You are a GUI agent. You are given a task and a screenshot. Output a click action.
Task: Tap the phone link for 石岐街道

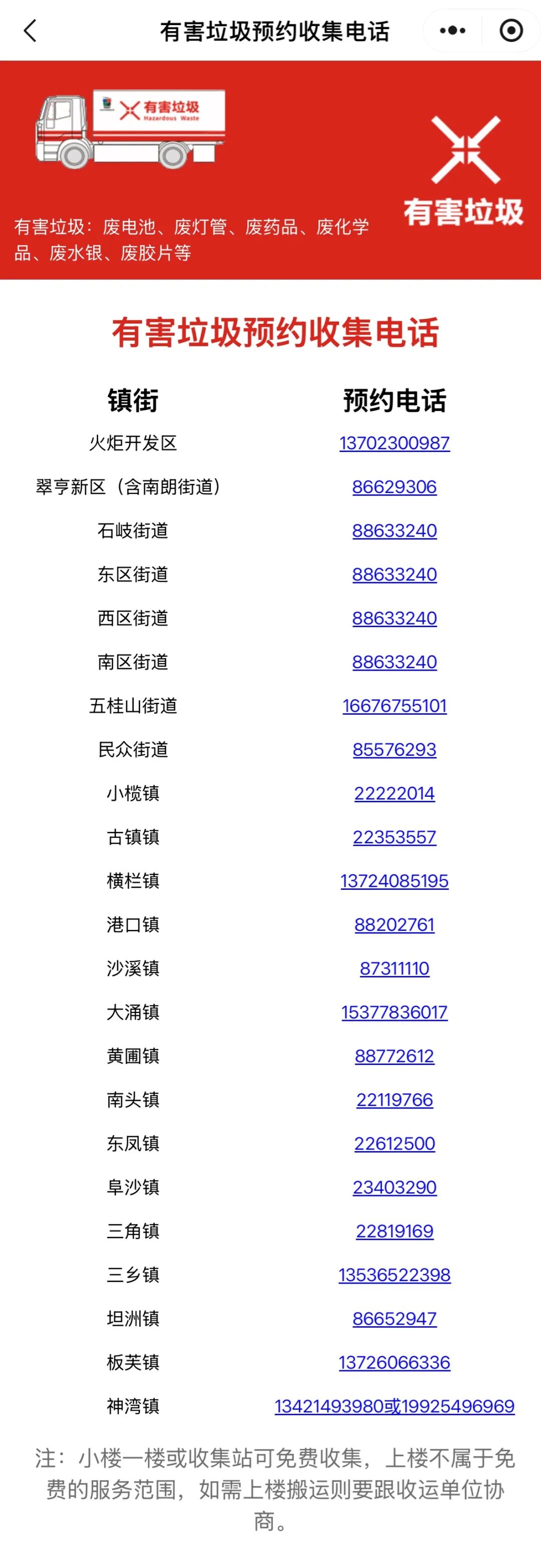click(394, 531)
